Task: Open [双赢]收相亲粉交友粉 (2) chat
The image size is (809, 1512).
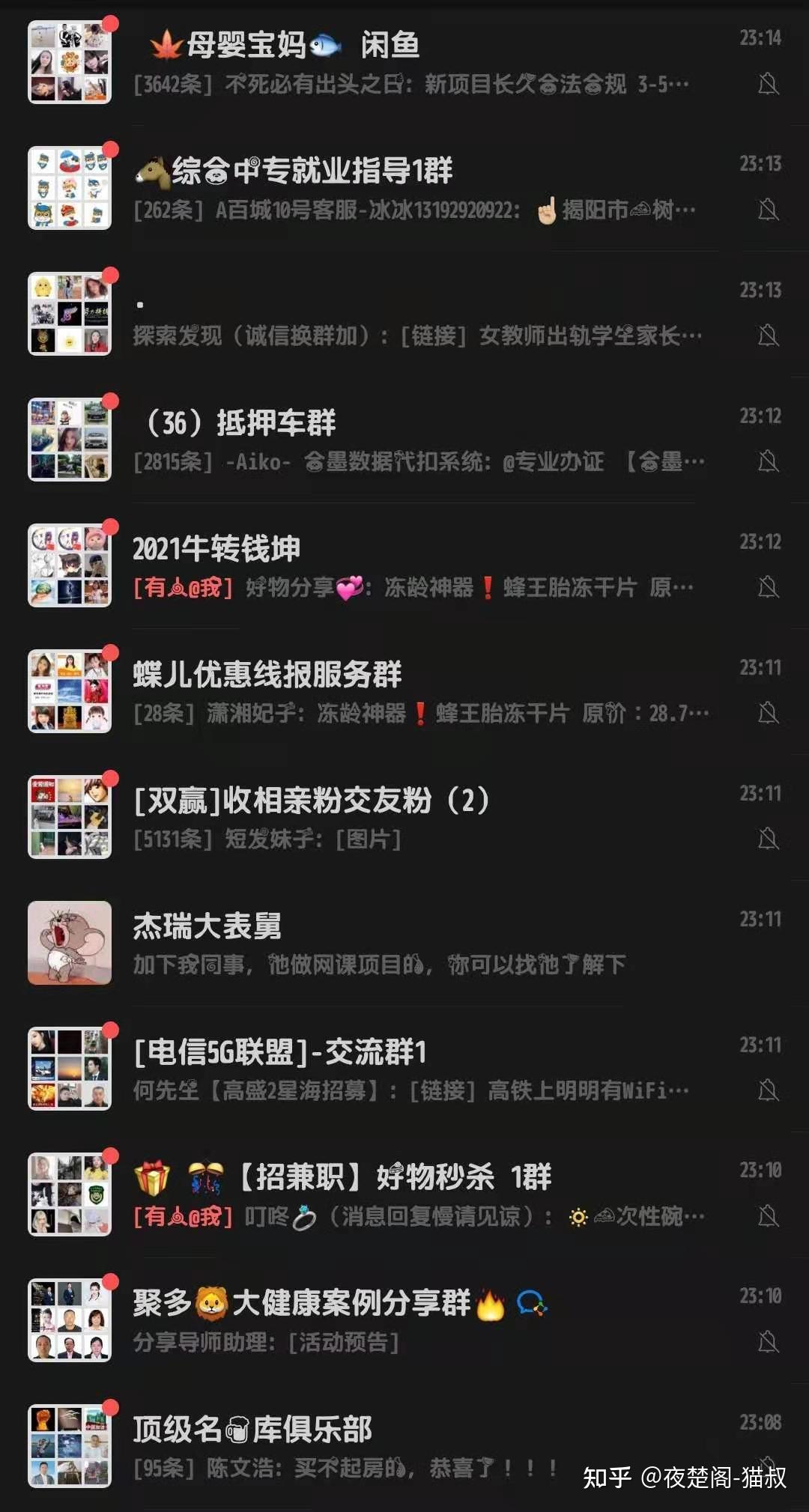Action: point(404,818)
